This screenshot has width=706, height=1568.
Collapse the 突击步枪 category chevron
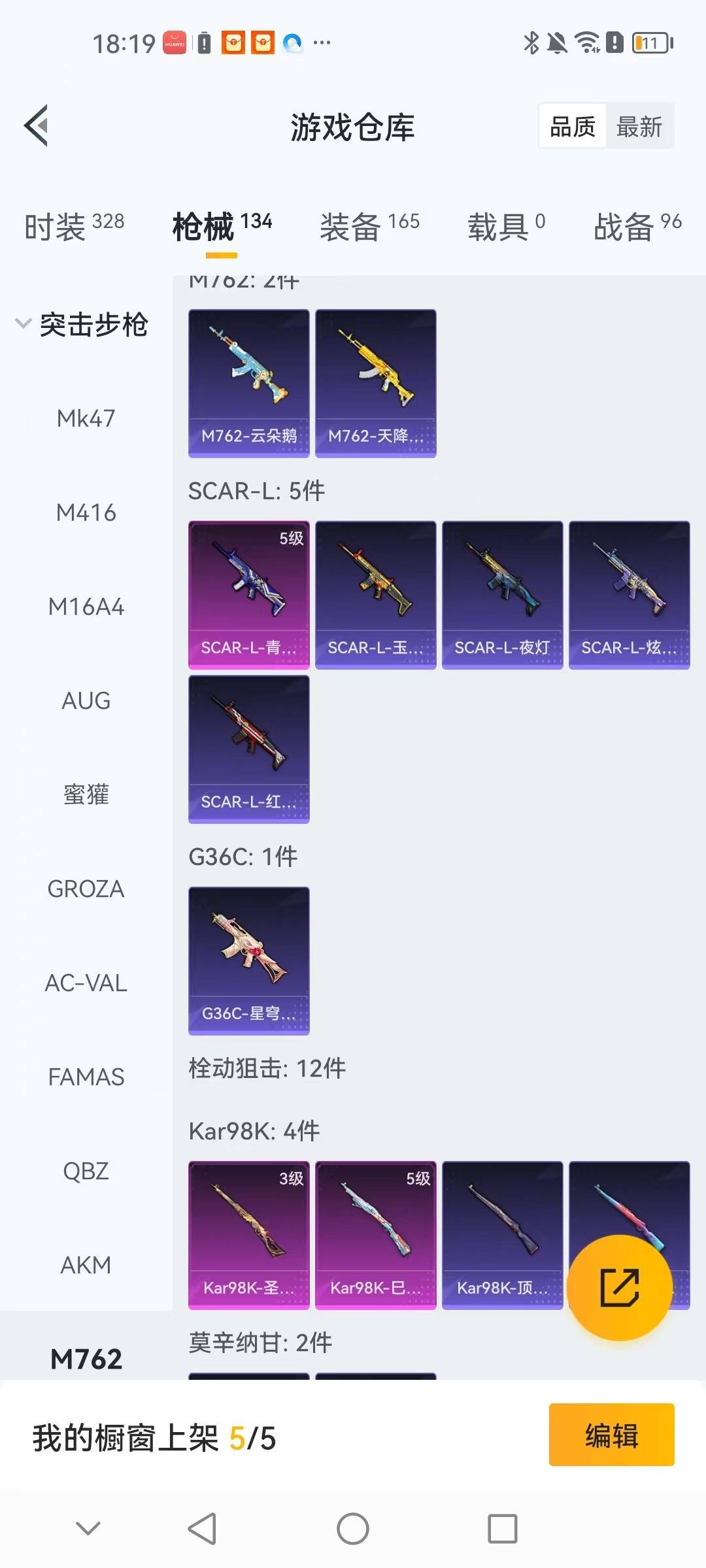[x=24, y=322]
